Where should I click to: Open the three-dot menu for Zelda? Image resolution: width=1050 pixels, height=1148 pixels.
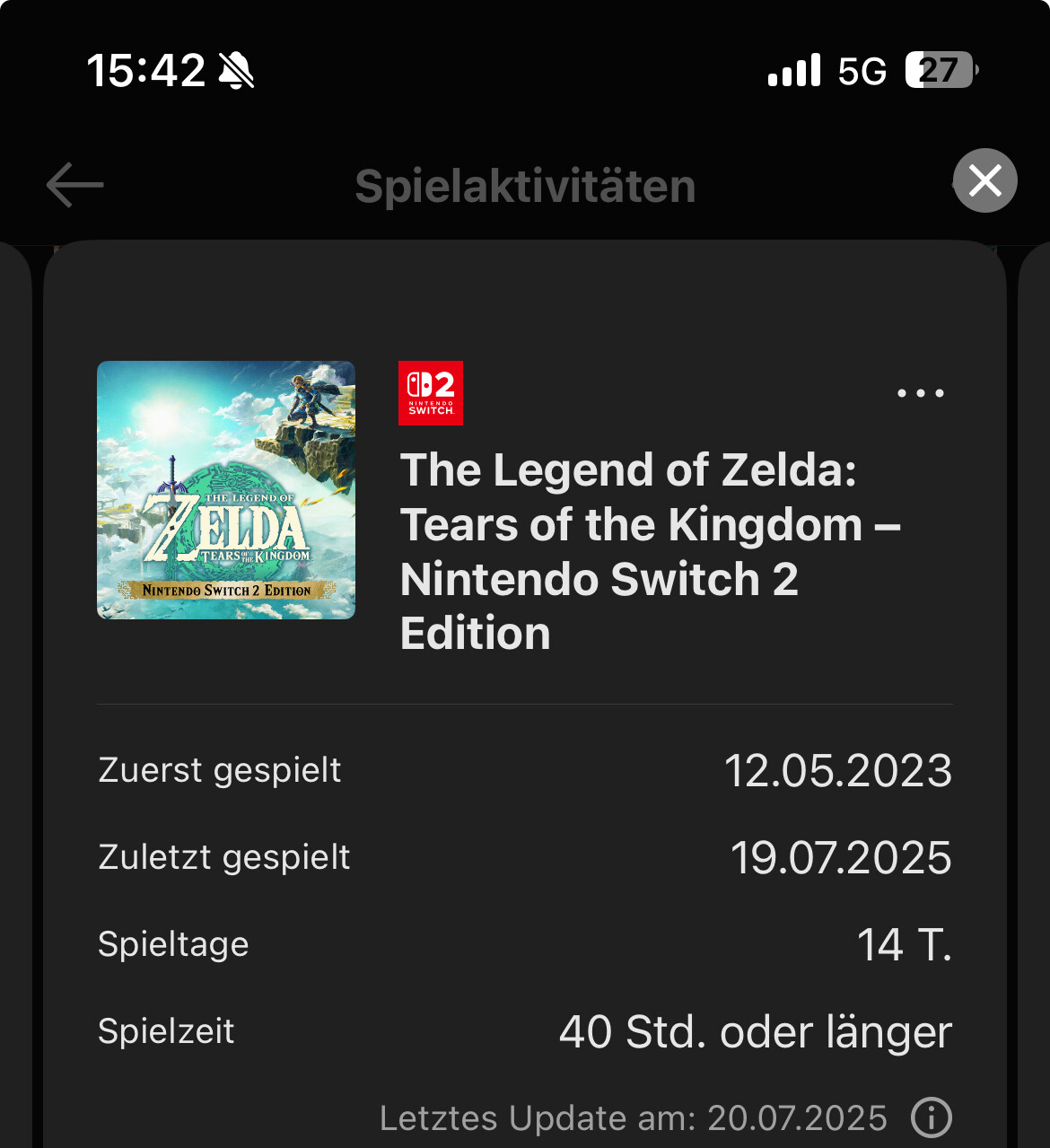tap(921, 393)
